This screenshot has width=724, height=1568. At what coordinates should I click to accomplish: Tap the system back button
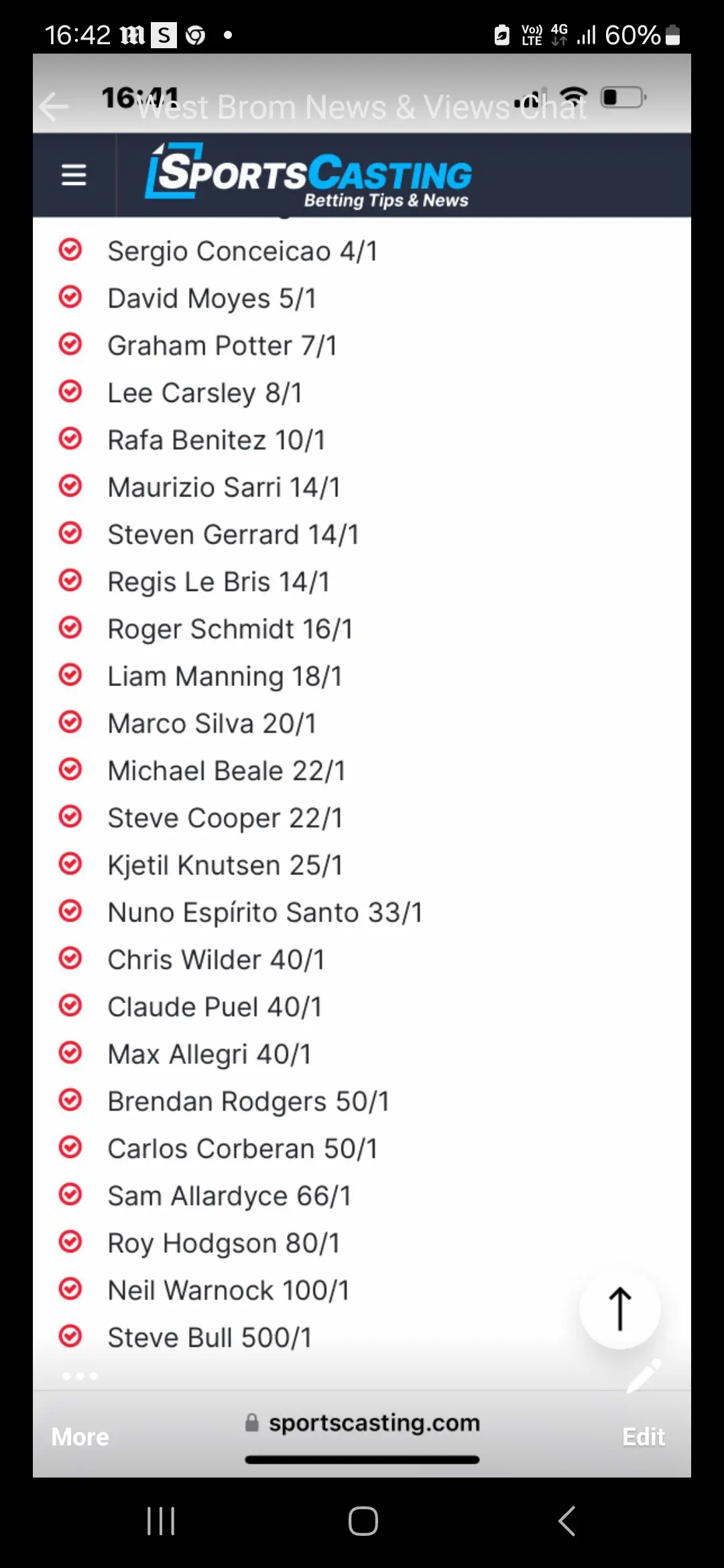(566, 1521)
